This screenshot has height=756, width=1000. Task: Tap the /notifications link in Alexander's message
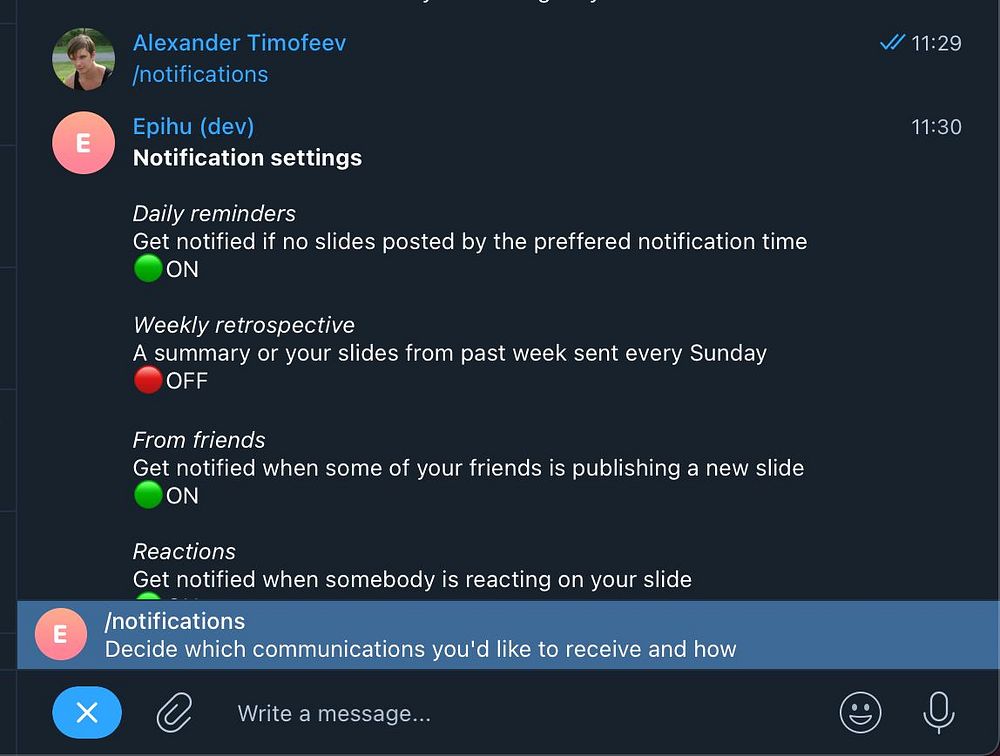(200, 74)
